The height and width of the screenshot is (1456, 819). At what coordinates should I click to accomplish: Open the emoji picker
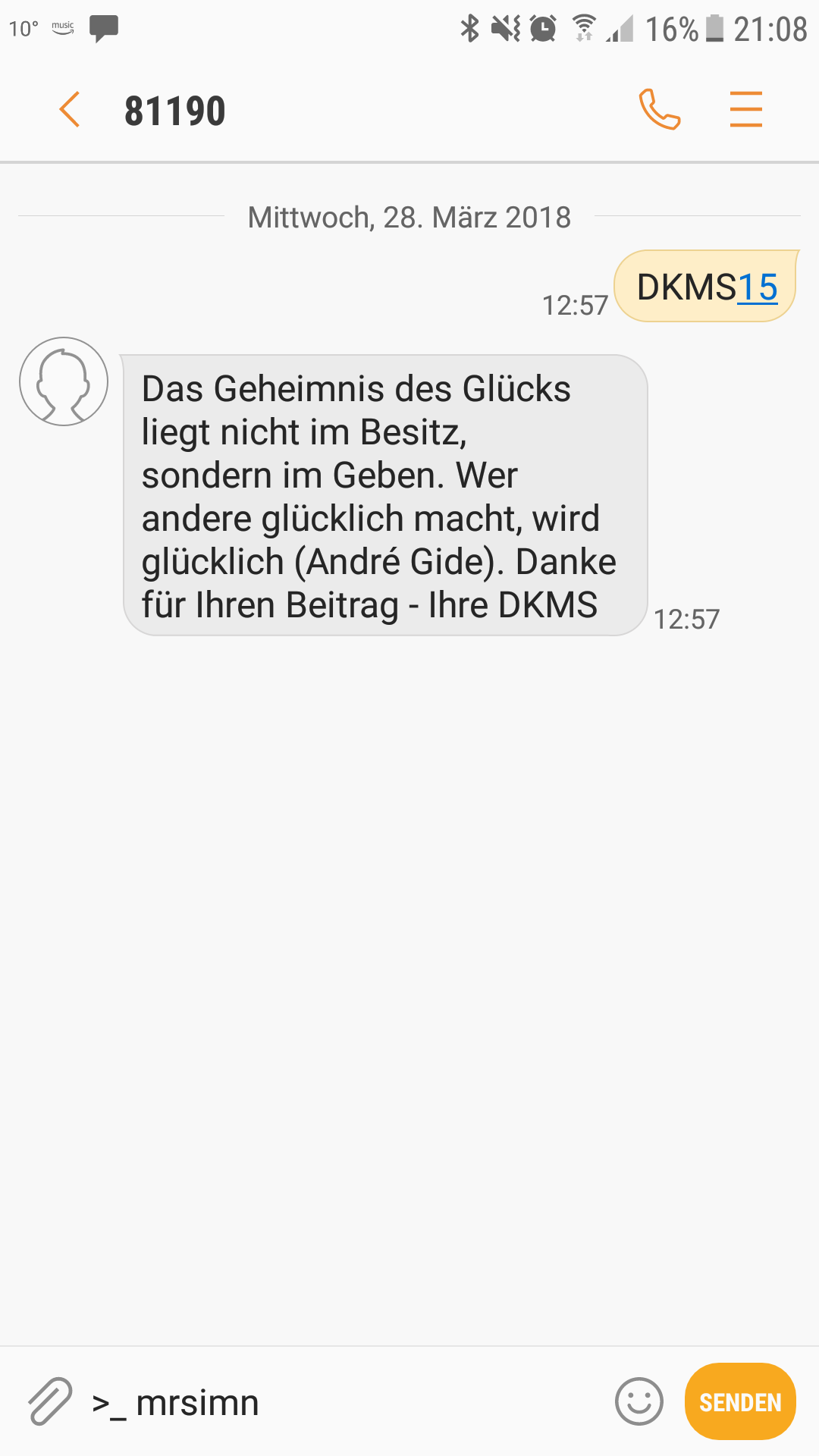pyautogui.click(x=639, y=1401)
